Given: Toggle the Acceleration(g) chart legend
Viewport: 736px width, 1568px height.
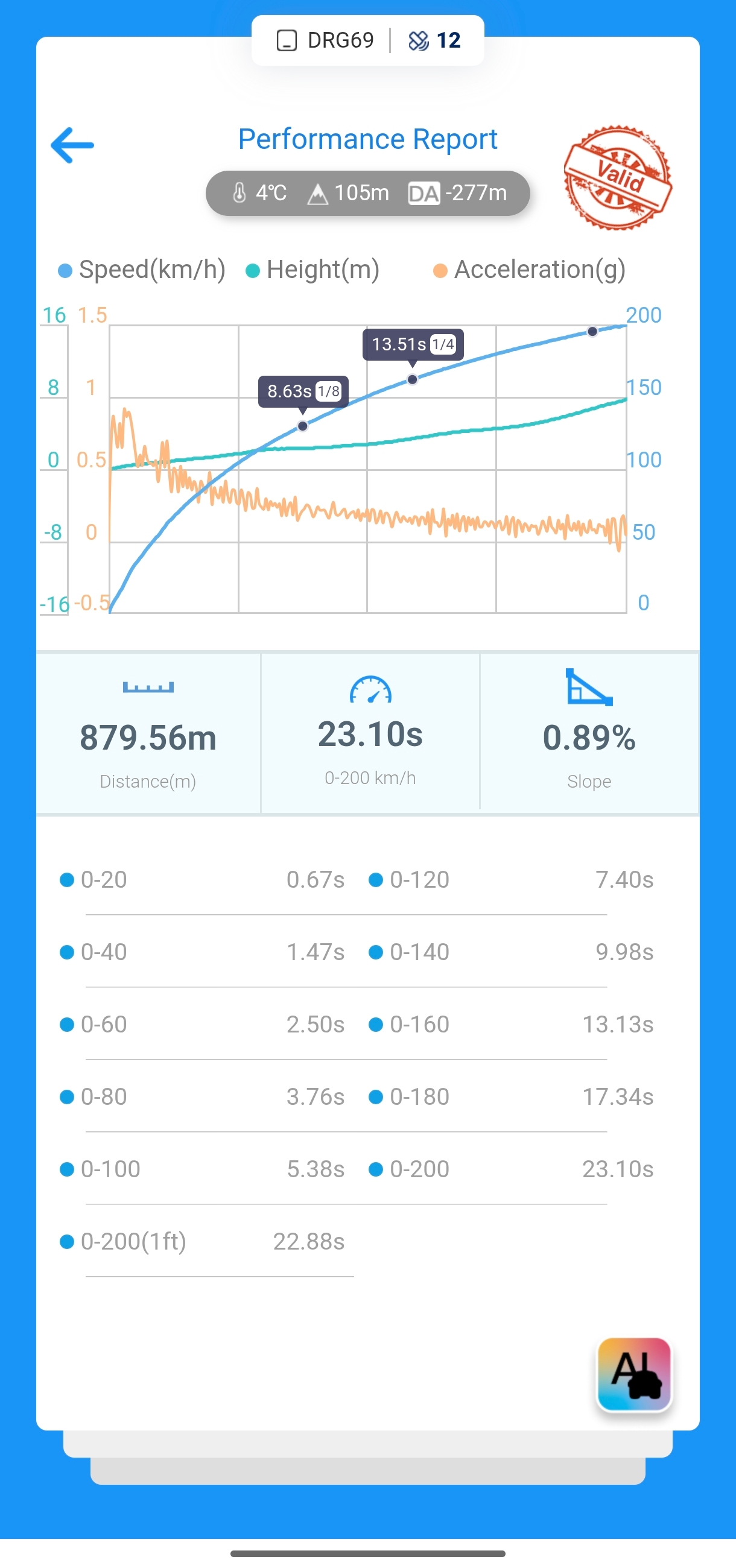Looking at the screenshot, I should click(529, 270).
